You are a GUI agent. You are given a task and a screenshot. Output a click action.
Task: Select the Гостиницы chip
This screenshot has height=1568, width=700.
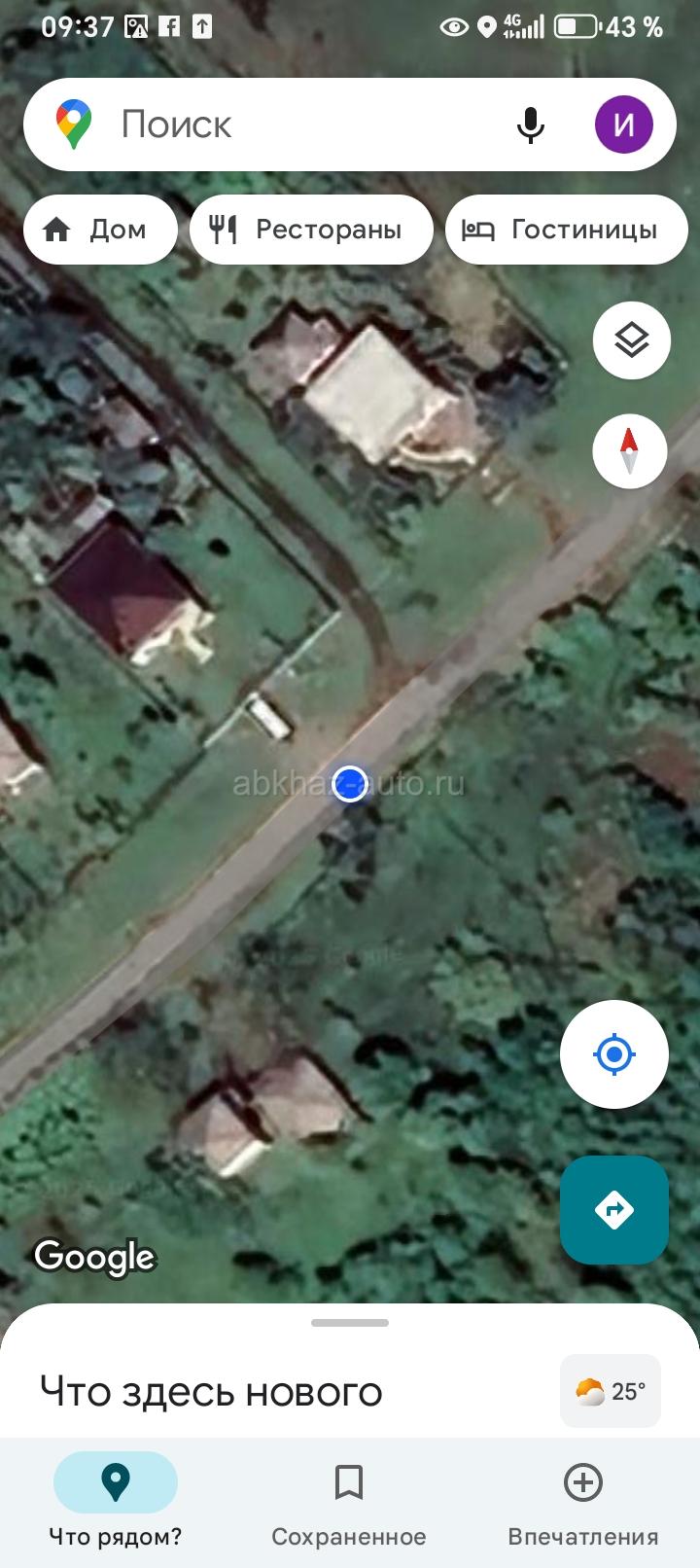pyautogui.click(x=567, y=230)
